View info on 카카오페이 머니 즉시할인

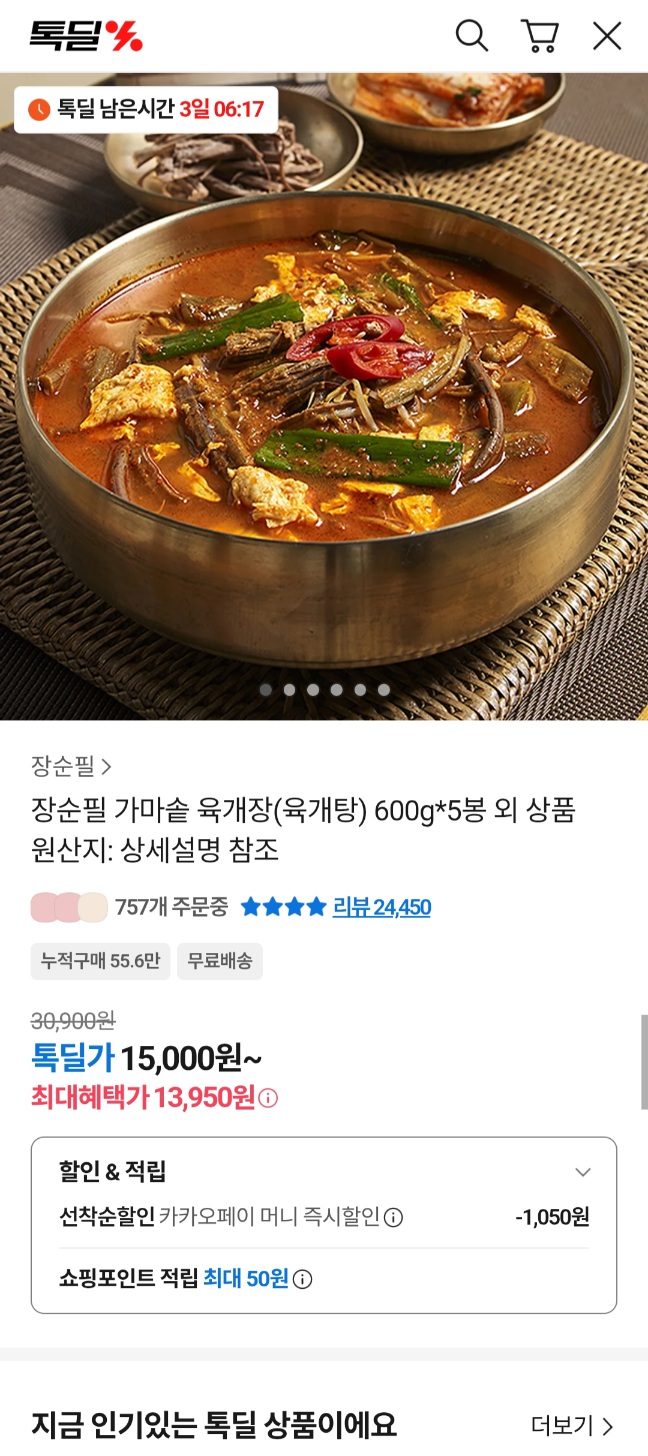(394, 1218)
